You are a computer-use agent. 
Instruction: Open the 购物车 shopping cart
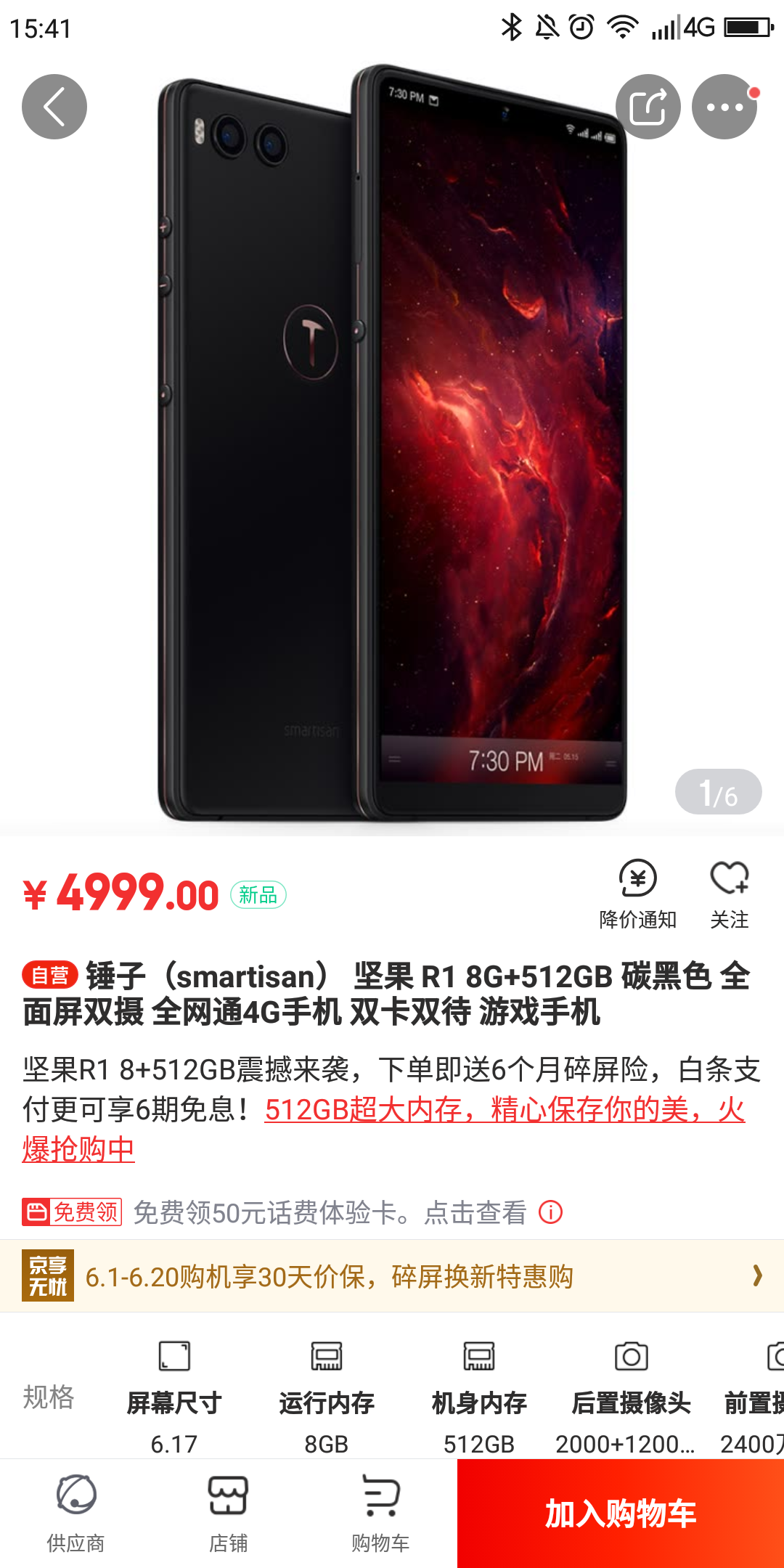(380, 1514)
